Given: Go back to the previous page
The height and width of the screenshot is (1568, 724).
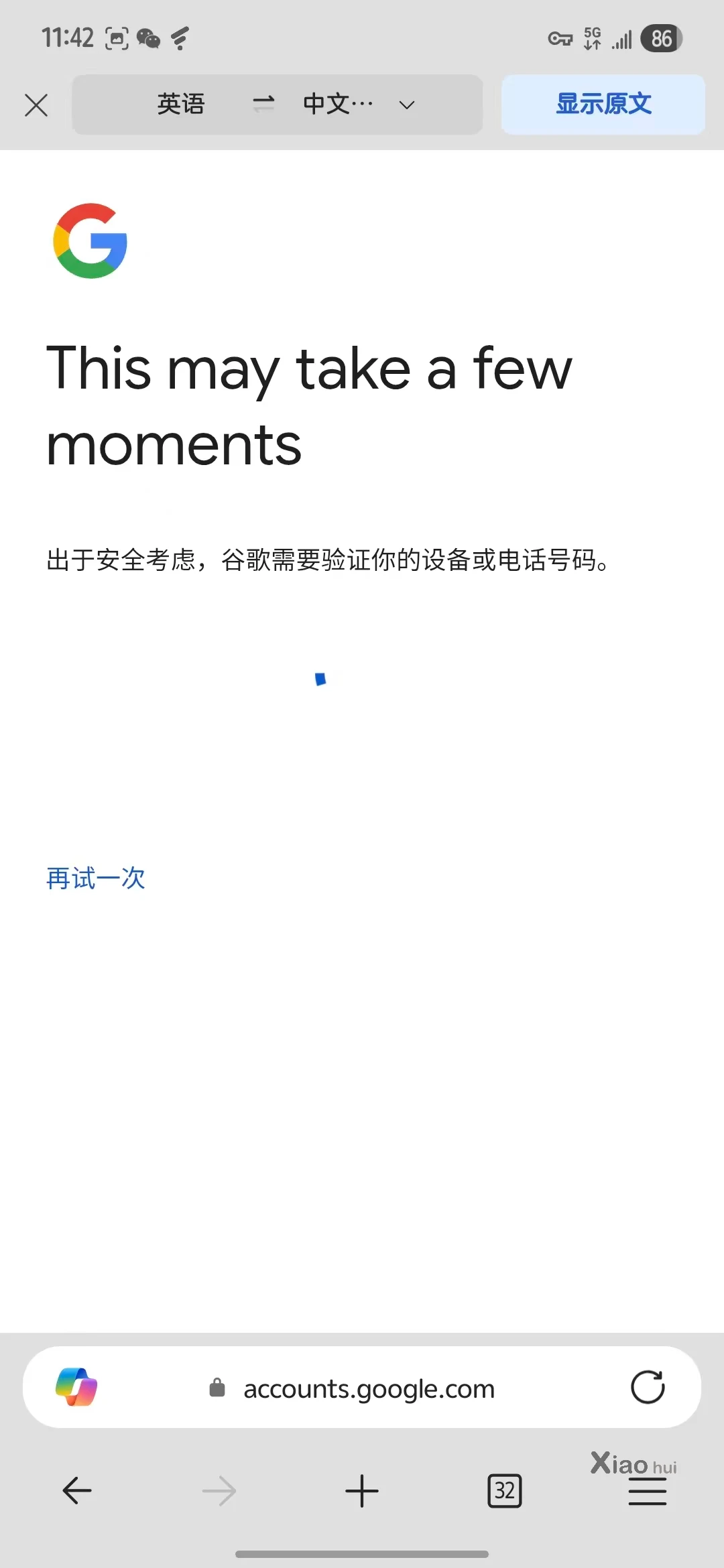Looking at the screenshot, I should coord(77,1491).
